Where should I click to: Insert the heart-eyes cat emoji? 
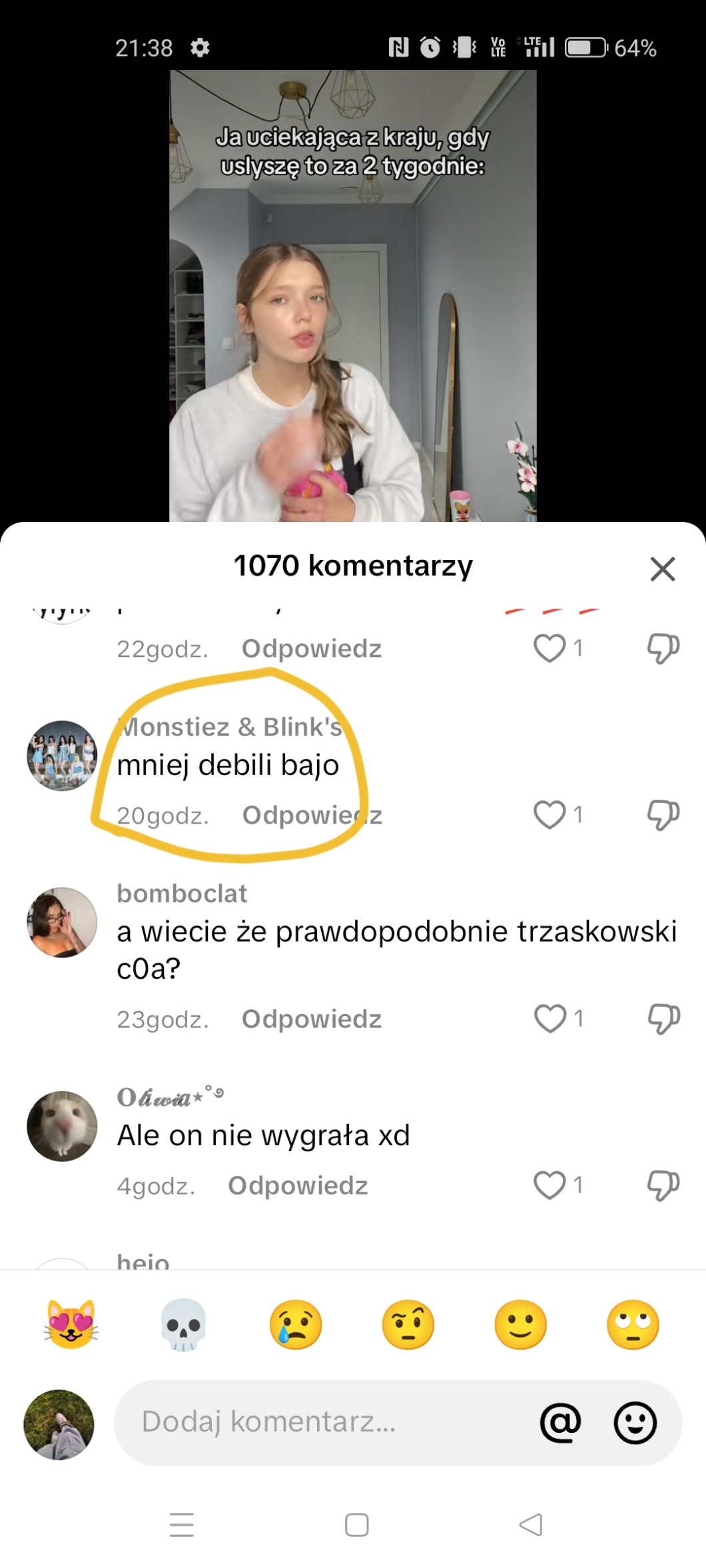pyautogui.click(x=71, y=1324)
